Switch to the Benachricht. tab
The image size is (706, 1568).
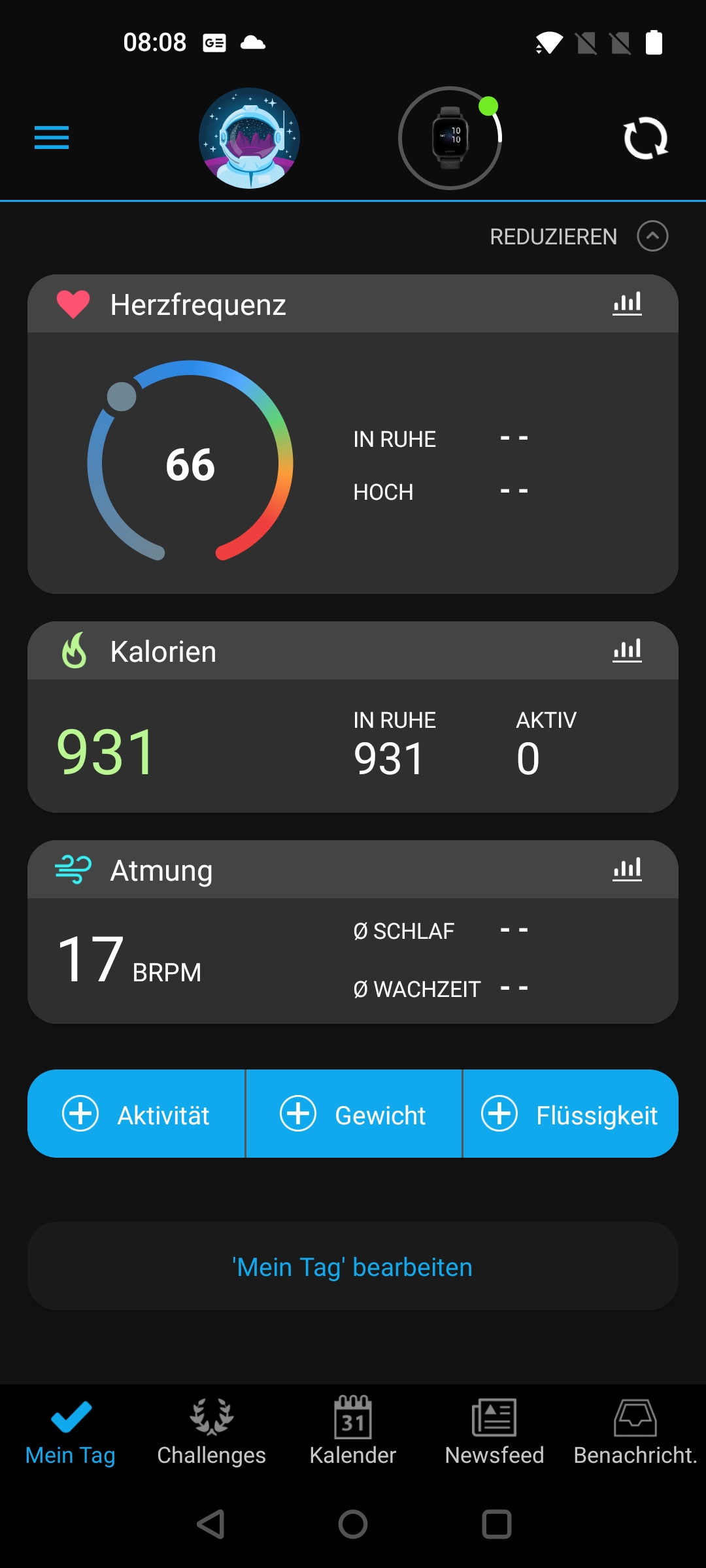(635, 1431)
